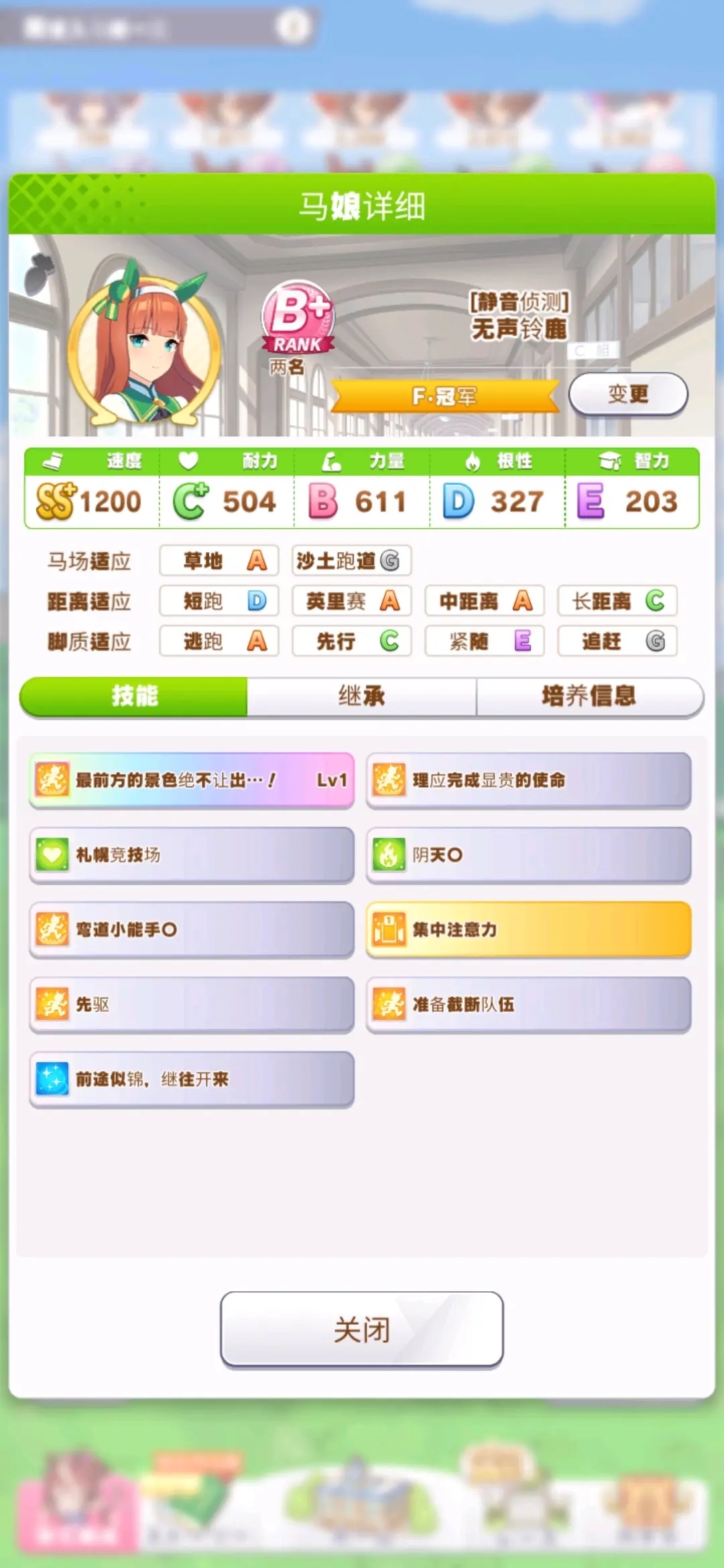This screenshot has height=1568, width=724.
Task: Switch to the 培养信息 tab
Action: pyautogui.click(x=589, y=696)
